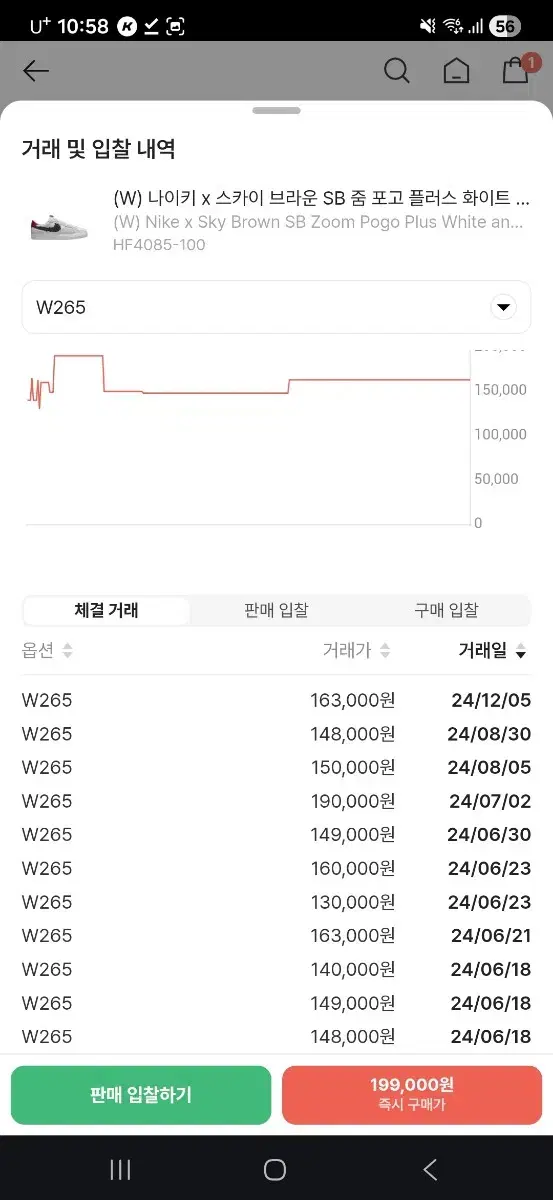Viewport: 553px width, 1200px height.
Task: Tap the sheet drag handle
Action: [276, 110]
